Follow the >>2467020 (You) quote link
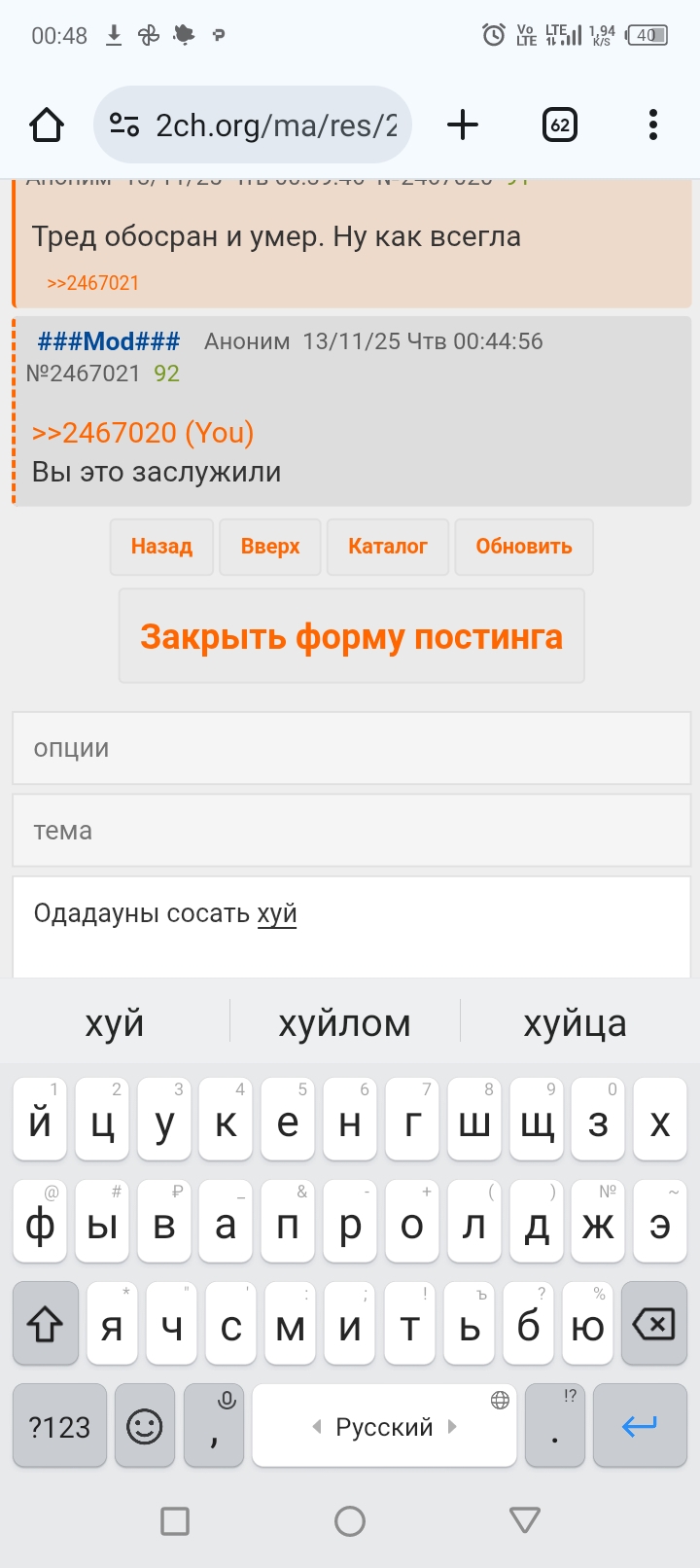 point(143,433)
